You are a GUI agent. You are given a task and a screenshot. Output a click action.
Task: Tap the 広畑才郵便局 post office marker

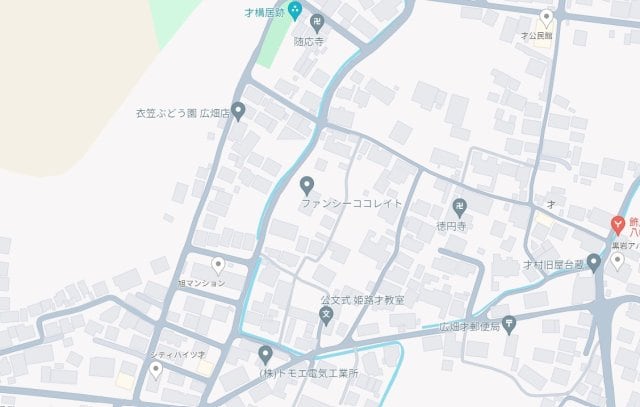509,323
